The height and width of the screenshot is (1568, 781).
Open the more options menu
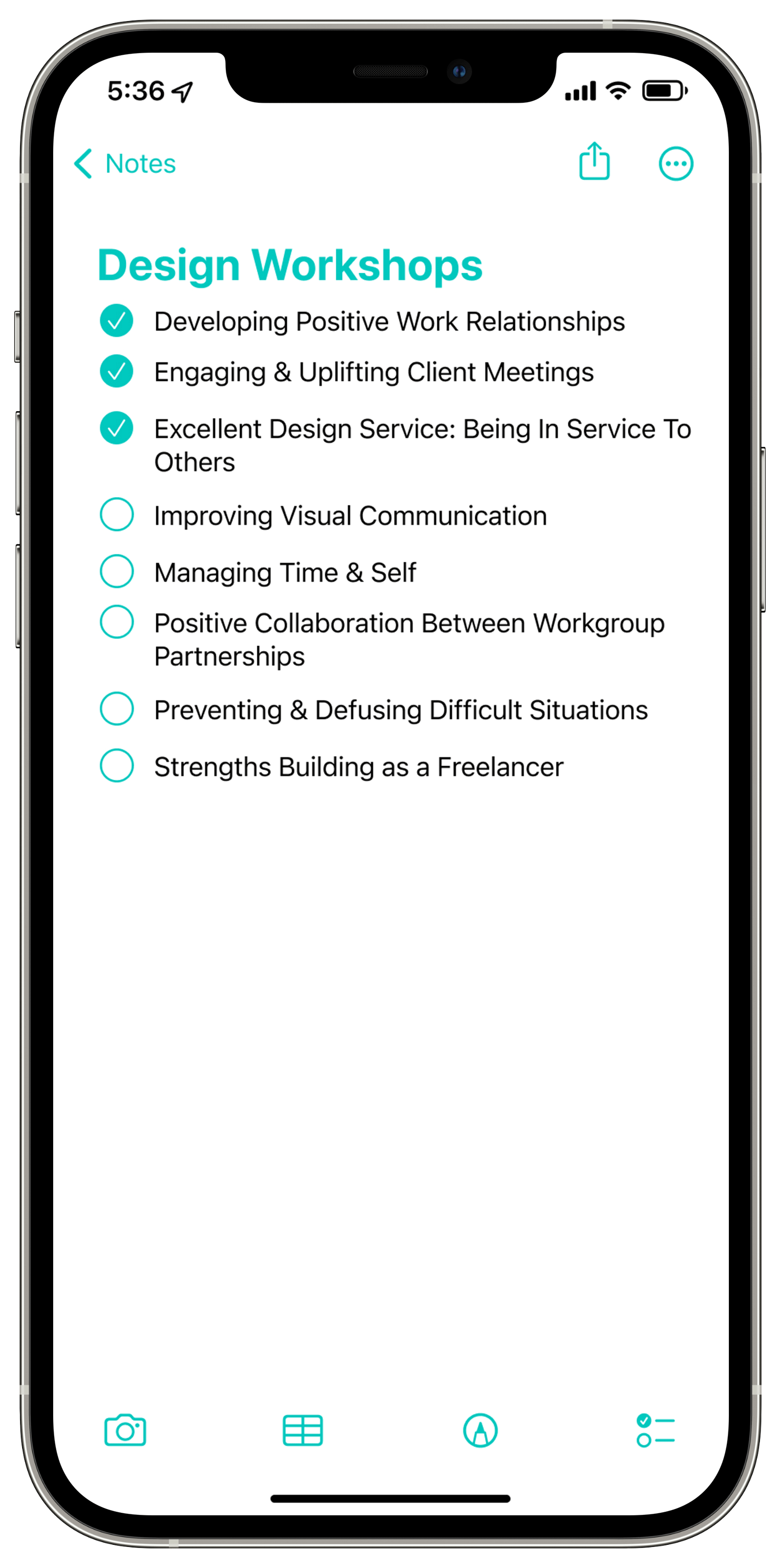click(675, 164)
